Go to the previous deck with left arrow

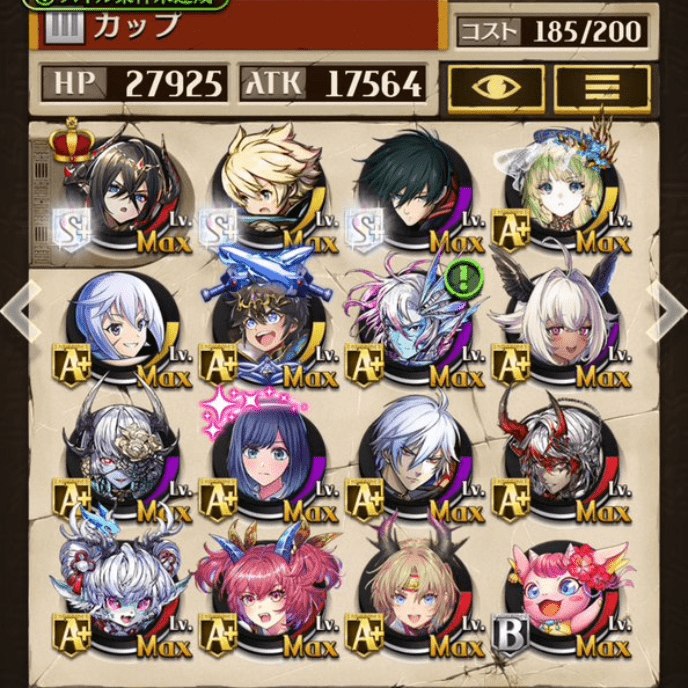pos(14,311)
